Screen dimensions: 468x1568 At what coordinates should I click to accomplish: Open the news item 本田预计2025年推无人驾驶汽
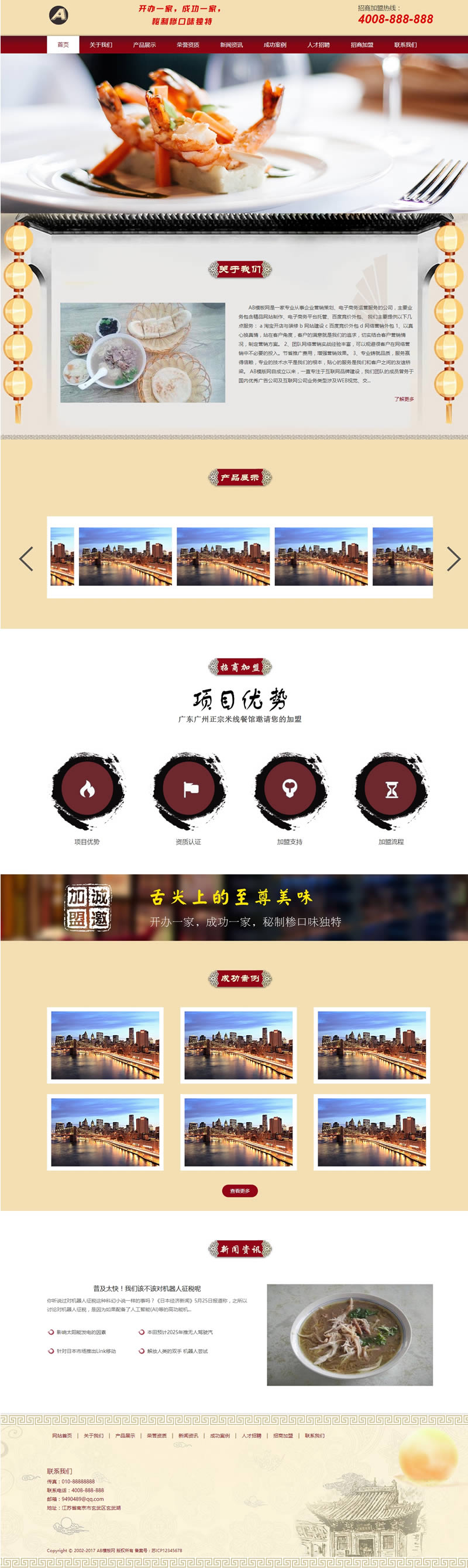180,1332
